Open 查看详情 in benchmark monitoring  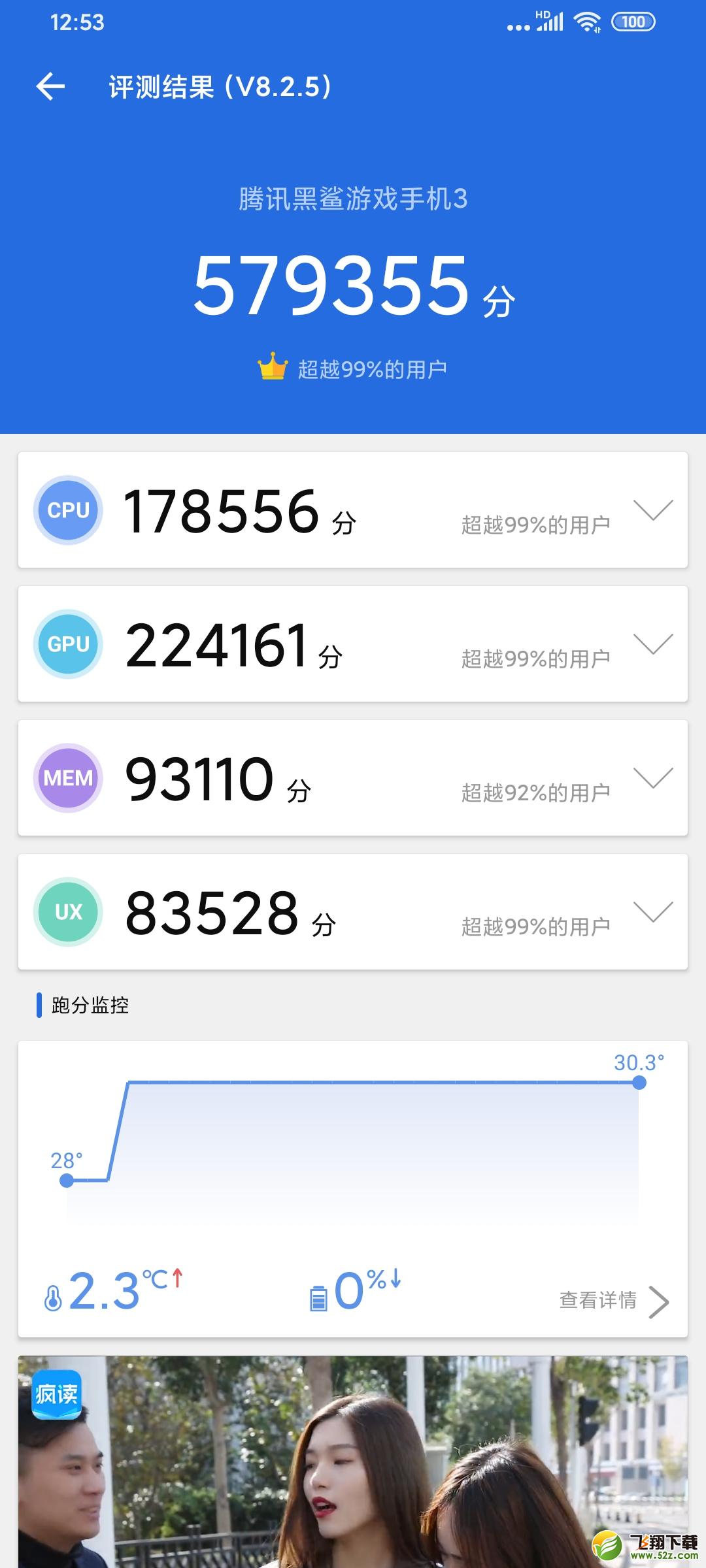point(614,1300)
